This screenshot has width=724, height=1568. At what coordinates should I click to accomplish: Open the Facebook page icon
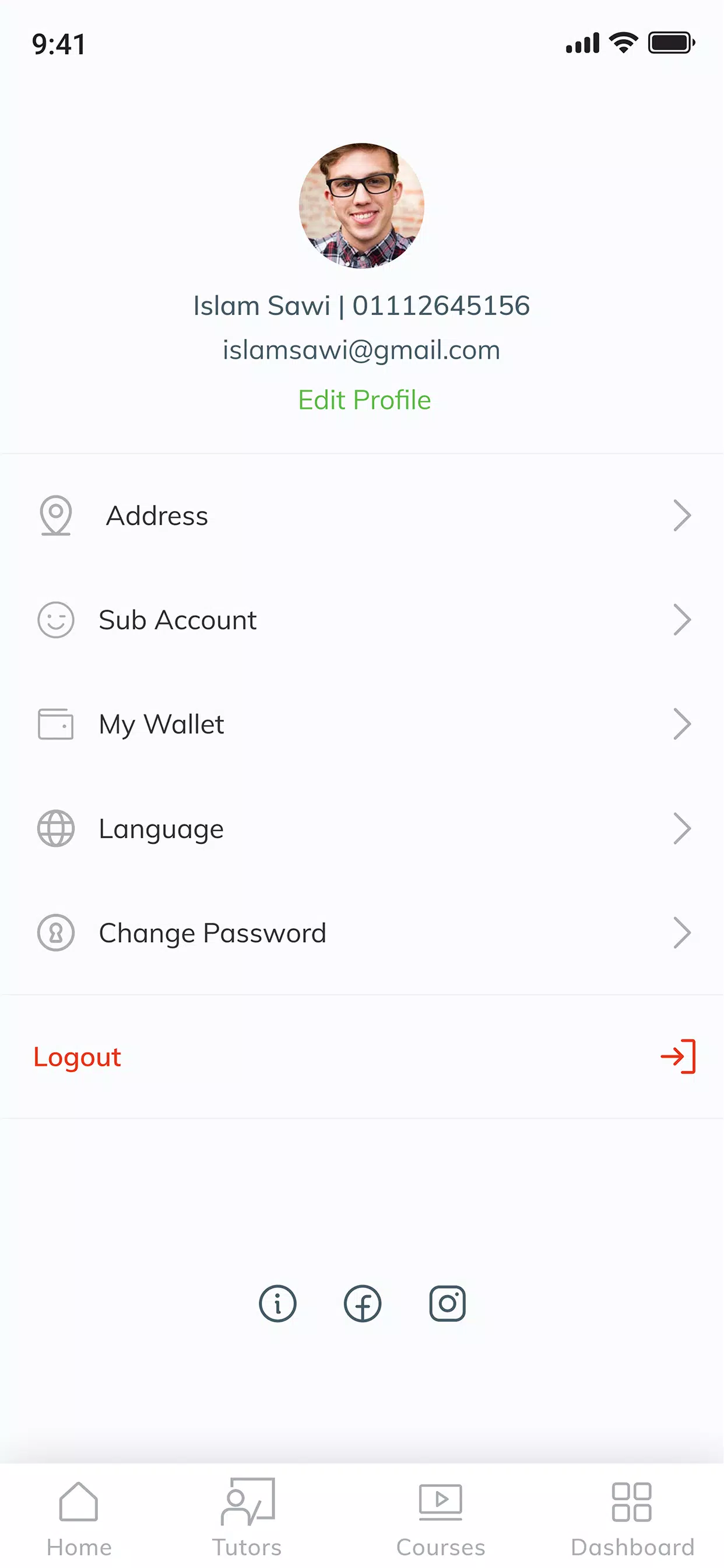363,1303
